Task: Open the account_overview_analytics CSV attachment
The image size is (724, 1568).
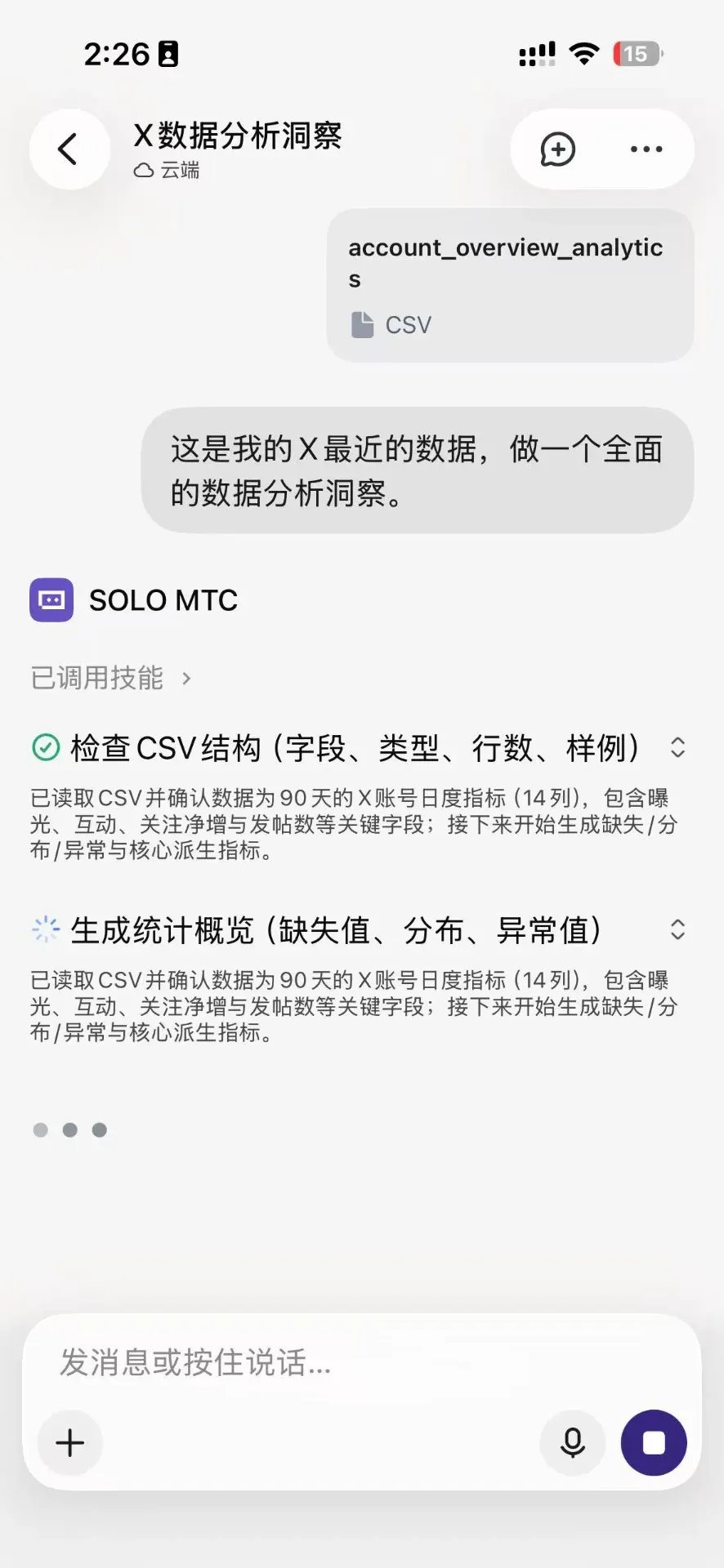Action: (x=510, y=285)
